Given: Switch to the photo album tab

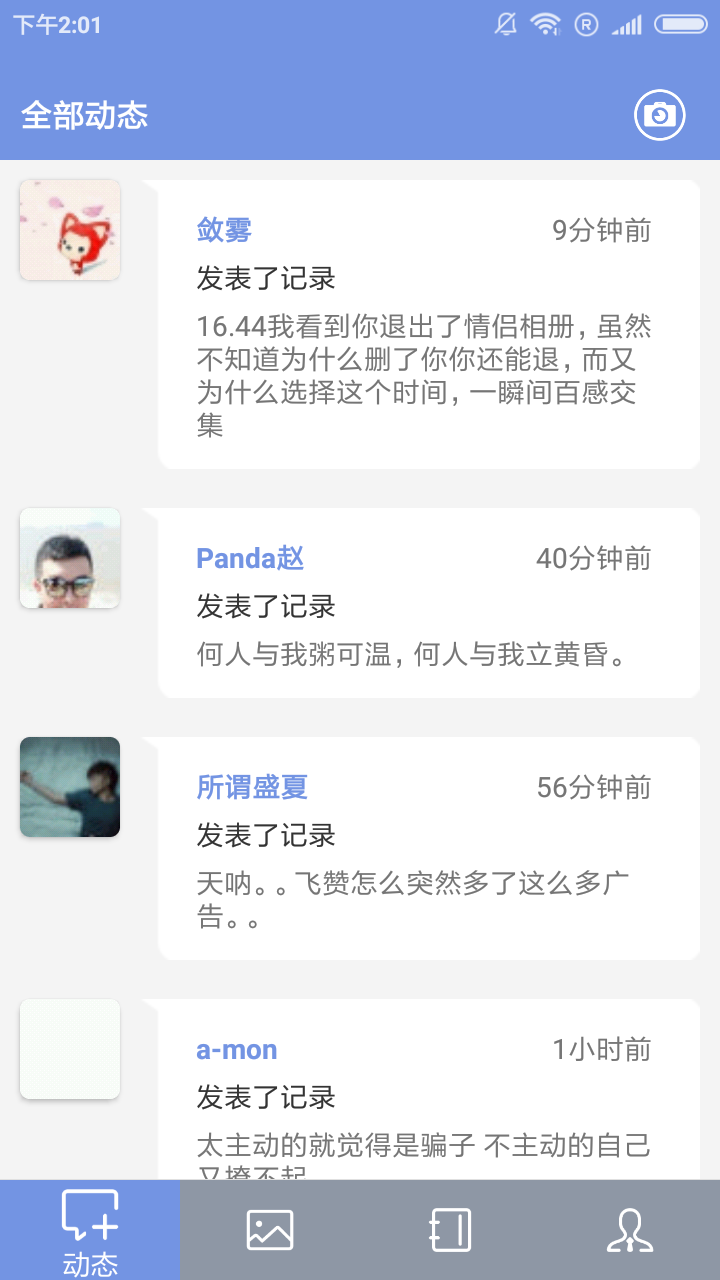Looking at the screenshot, I should (270, 1229).
